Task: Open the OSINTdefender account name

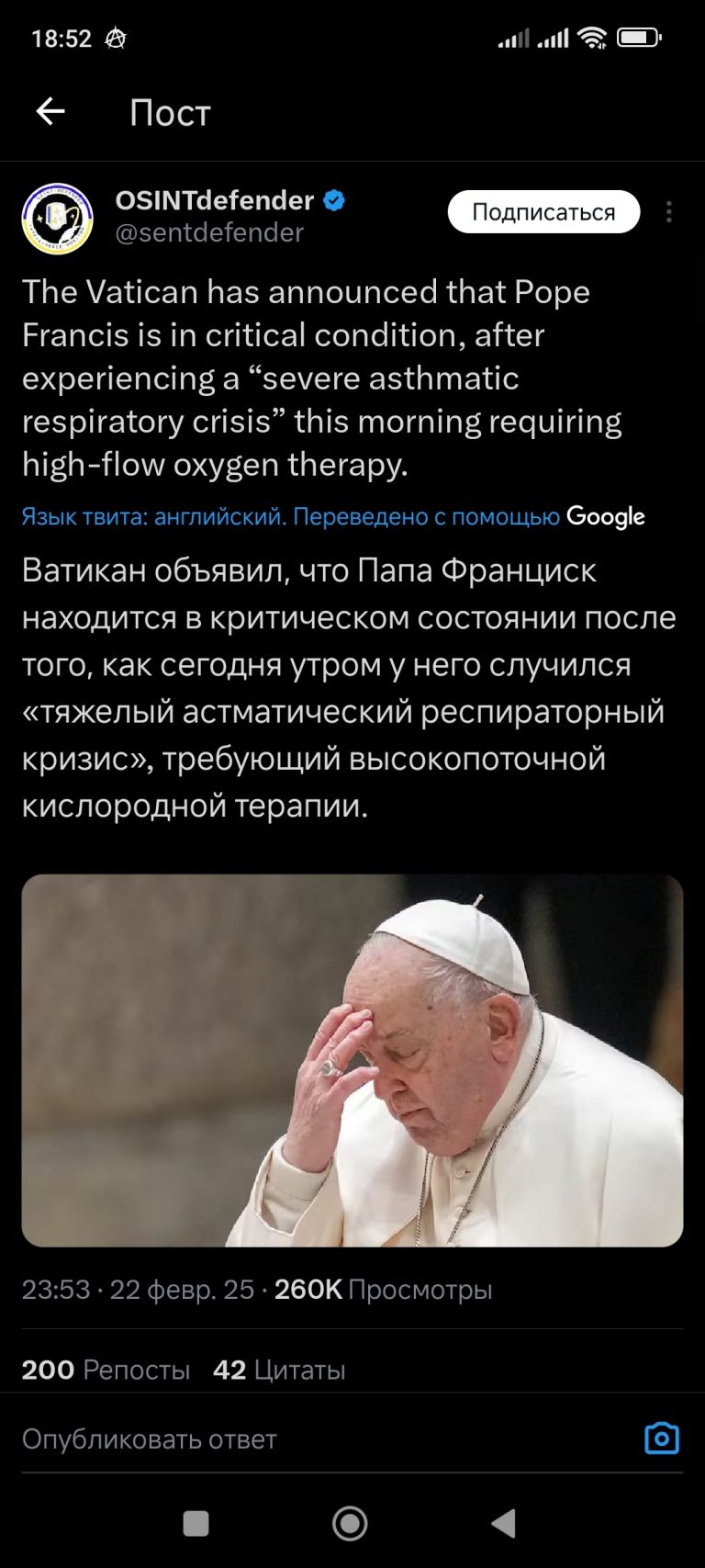Action: point(215,200)
